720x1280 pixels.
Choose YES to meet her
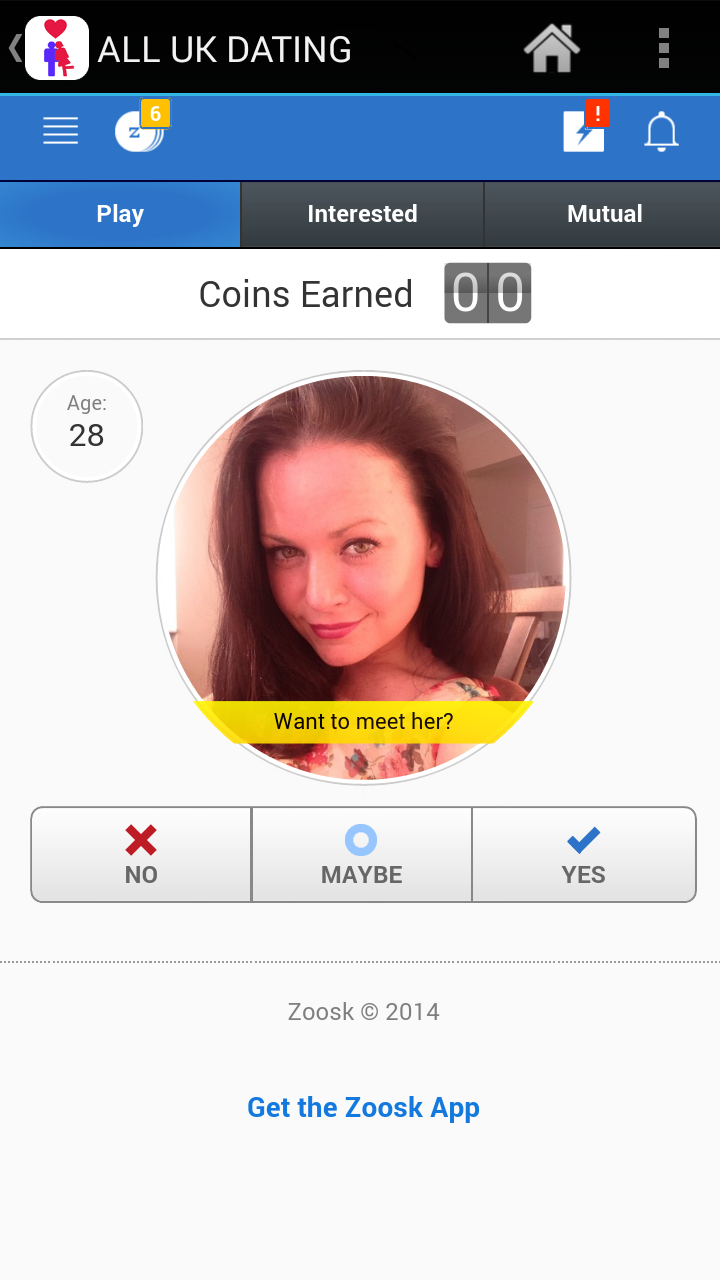pos(584,855)
